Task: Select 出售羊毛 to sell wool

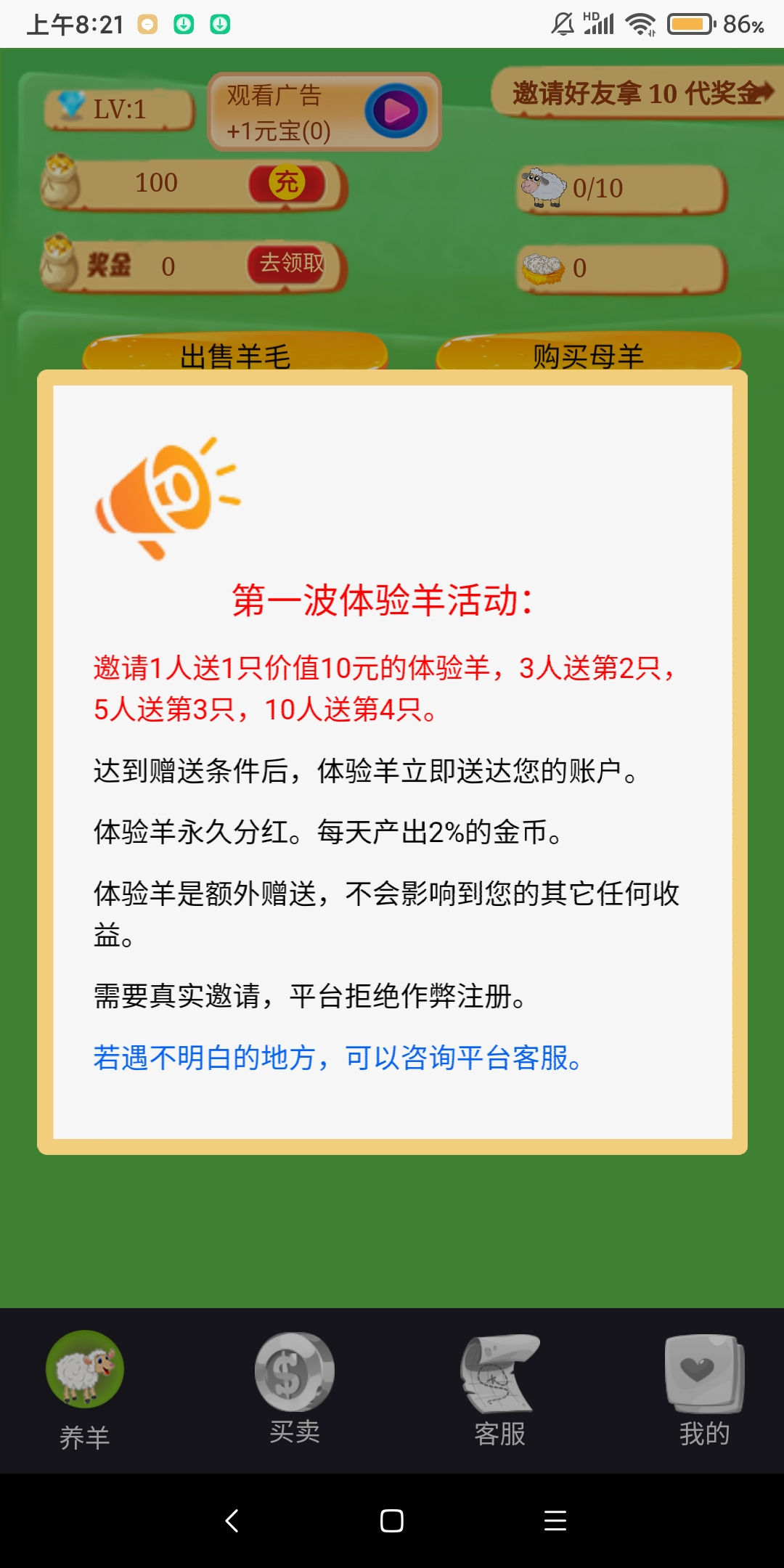Action: (235, 353)
